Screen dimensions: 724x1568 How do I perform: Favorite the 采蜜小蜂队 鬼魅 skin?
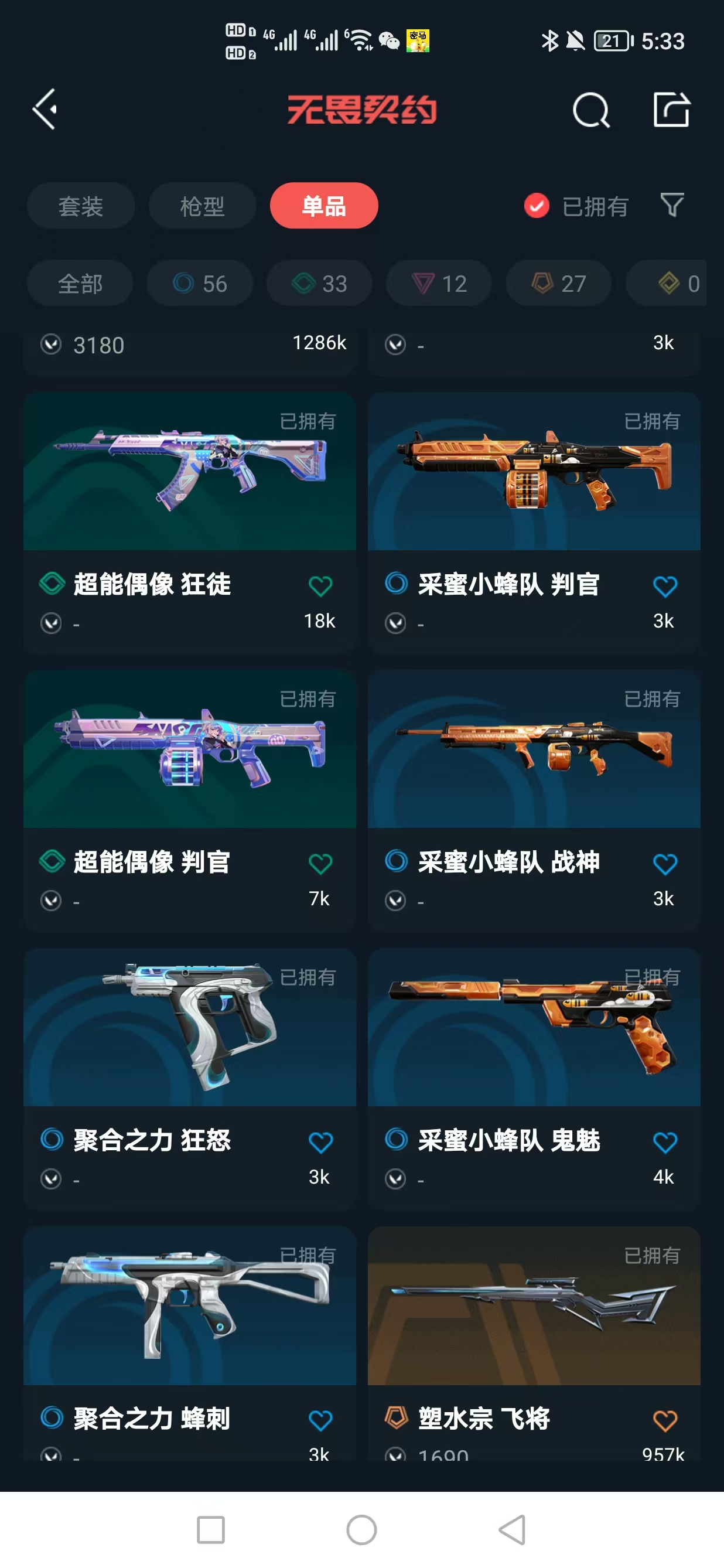click(664, 1142)
